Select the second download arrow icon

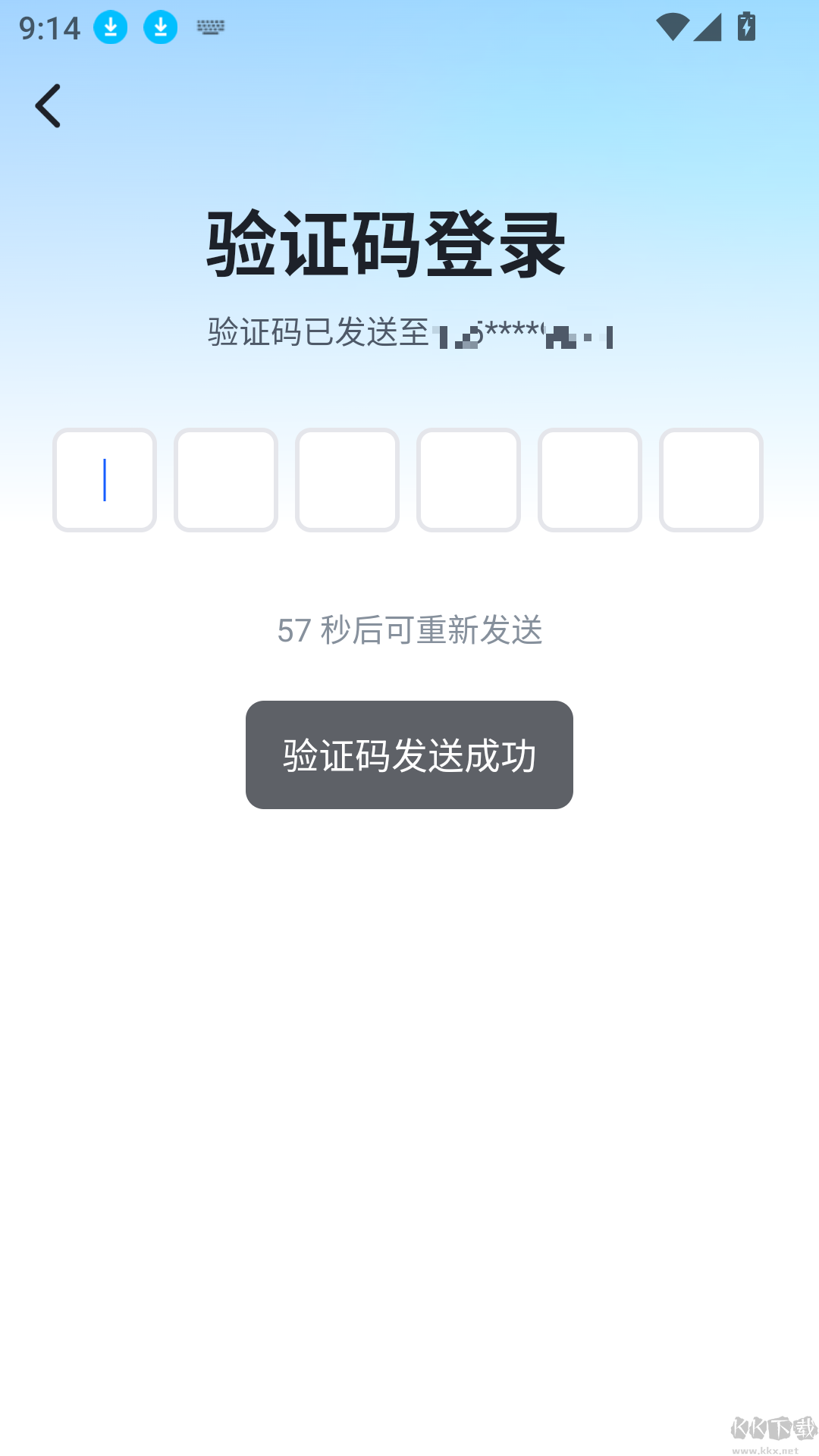(x=159, y=28)
